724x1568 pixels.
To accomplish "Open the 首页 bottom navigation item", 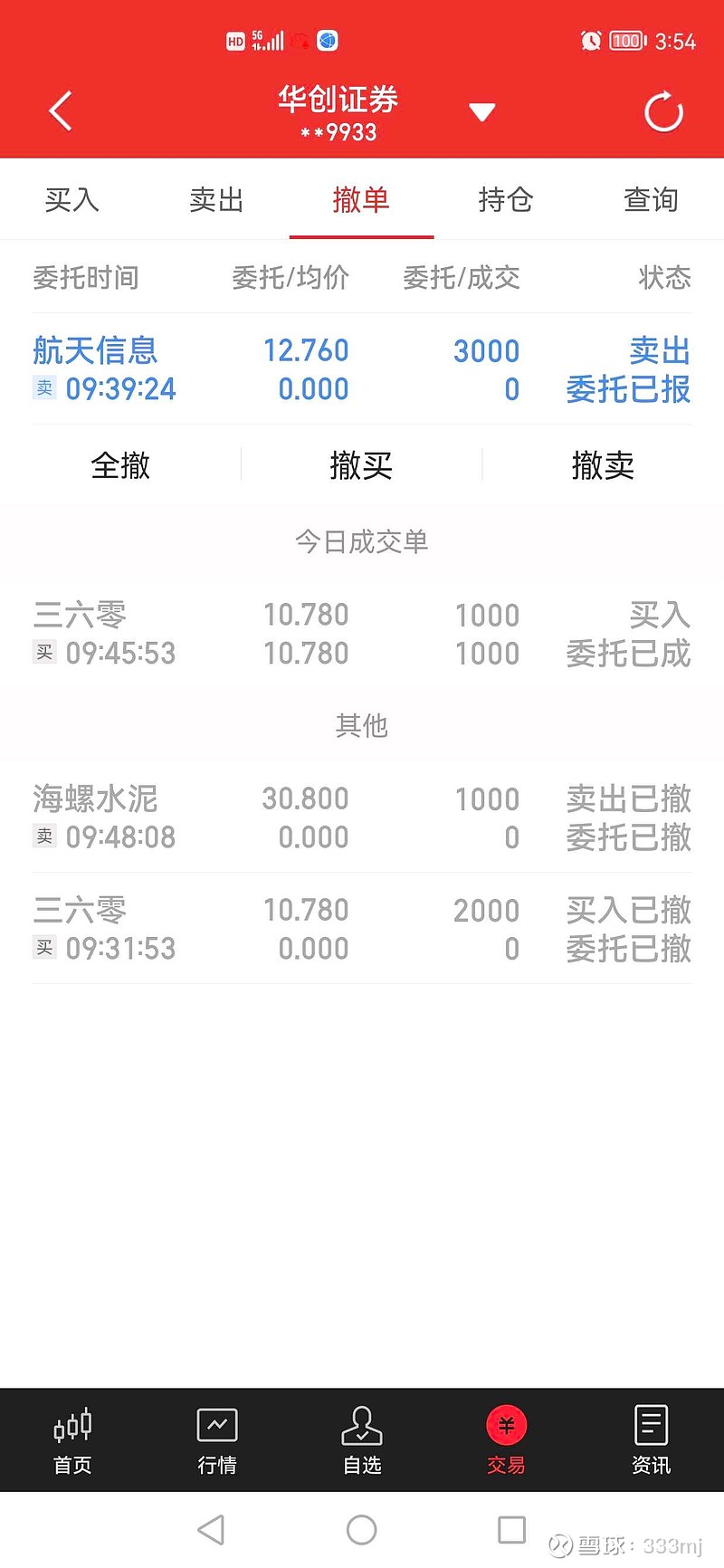I will click(x=72, y=1440).
